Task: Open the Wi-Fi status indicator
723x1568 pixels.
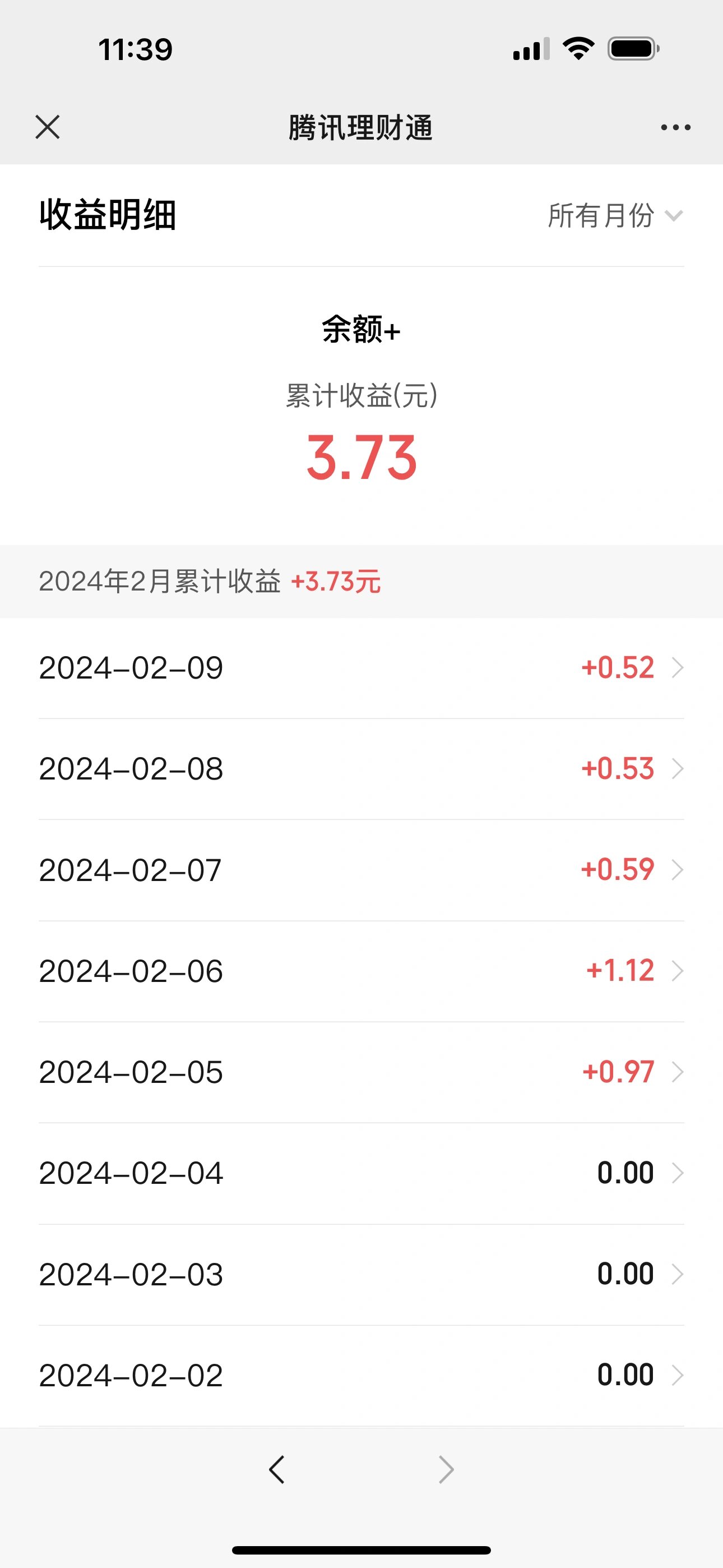Action: (579, 50)
